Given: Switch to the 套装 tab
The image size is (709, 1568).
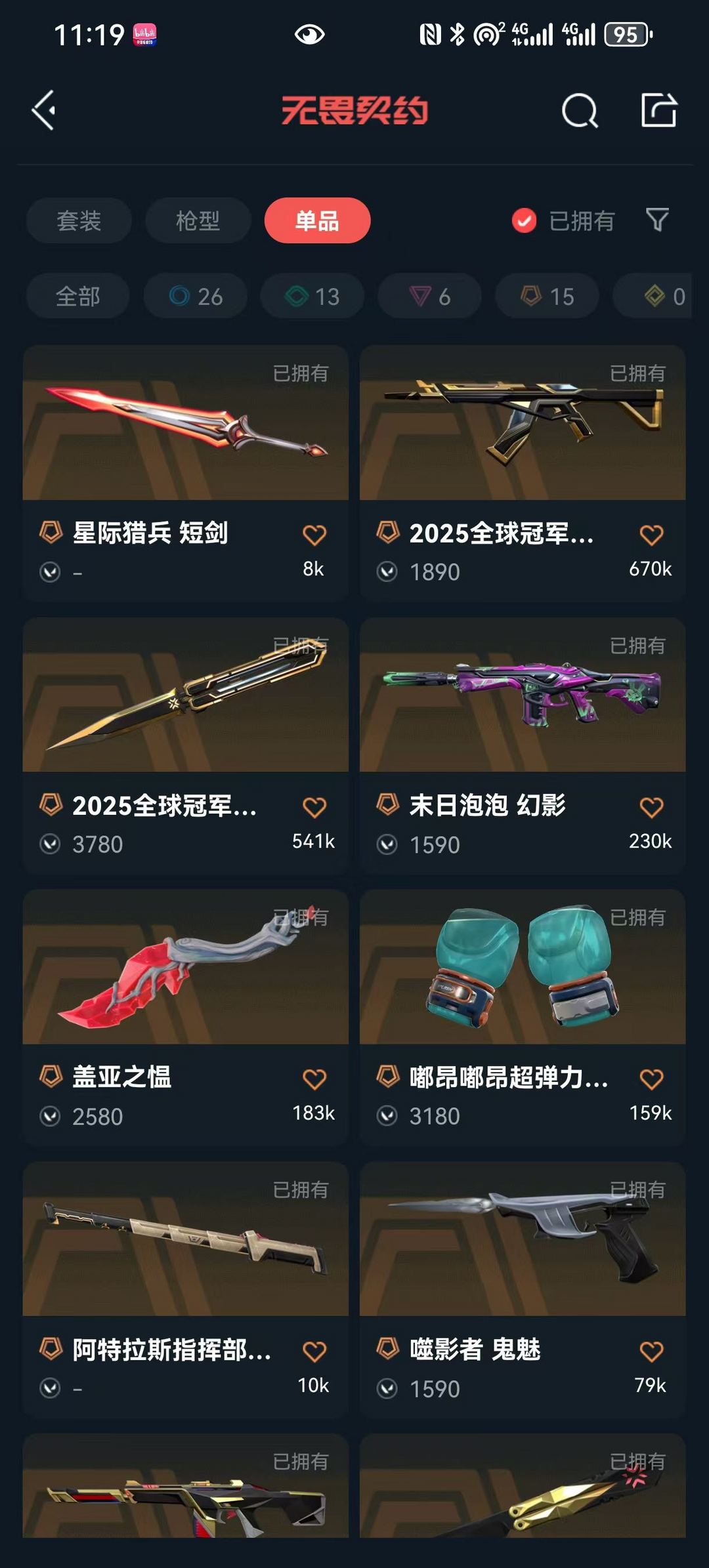Looking at the screenshot, I should click(x=78, y=221).
